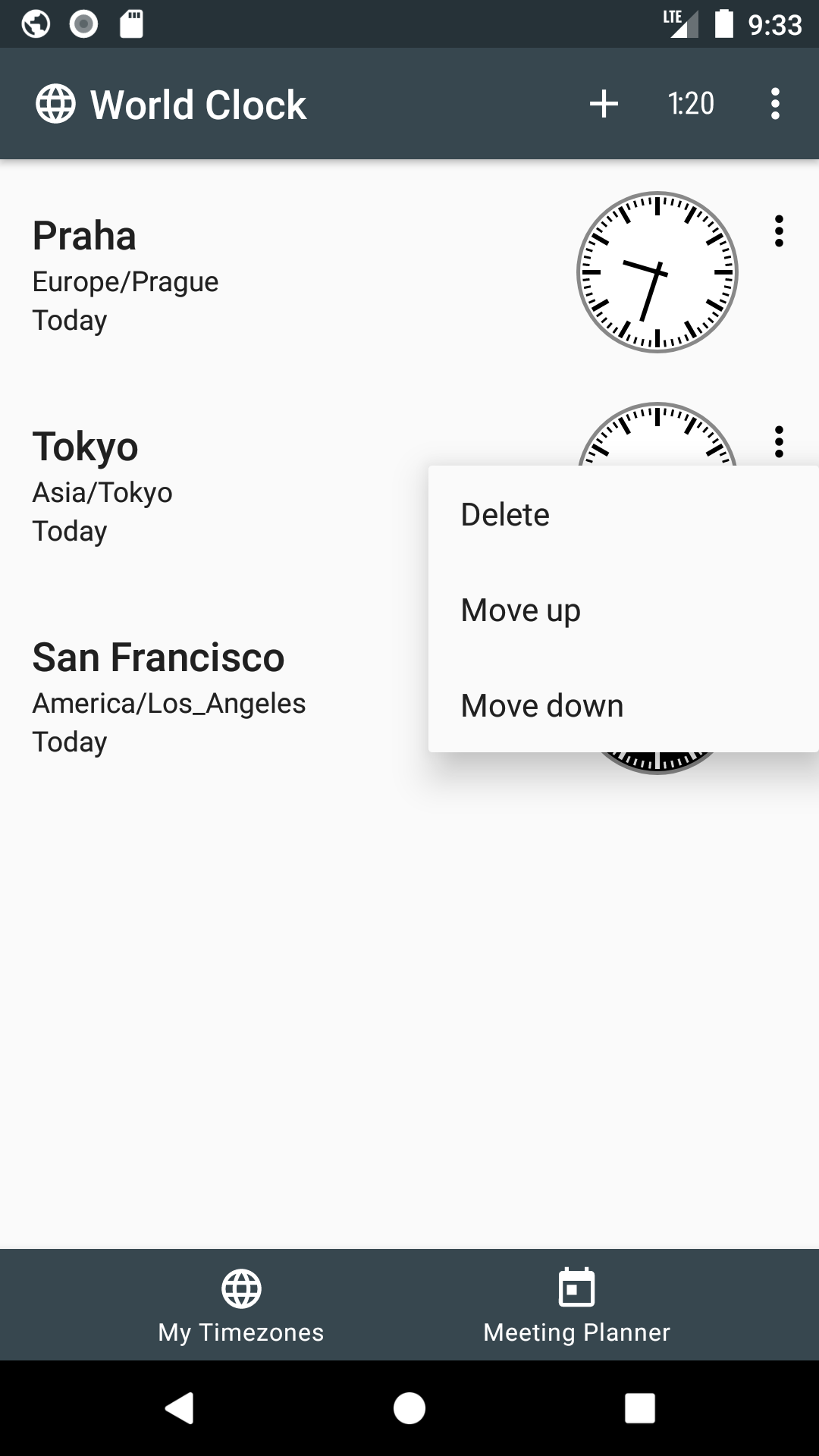The width and height of the screenshot is (819, 1456).
Task: Go to the home screen
Action: 409,1408
